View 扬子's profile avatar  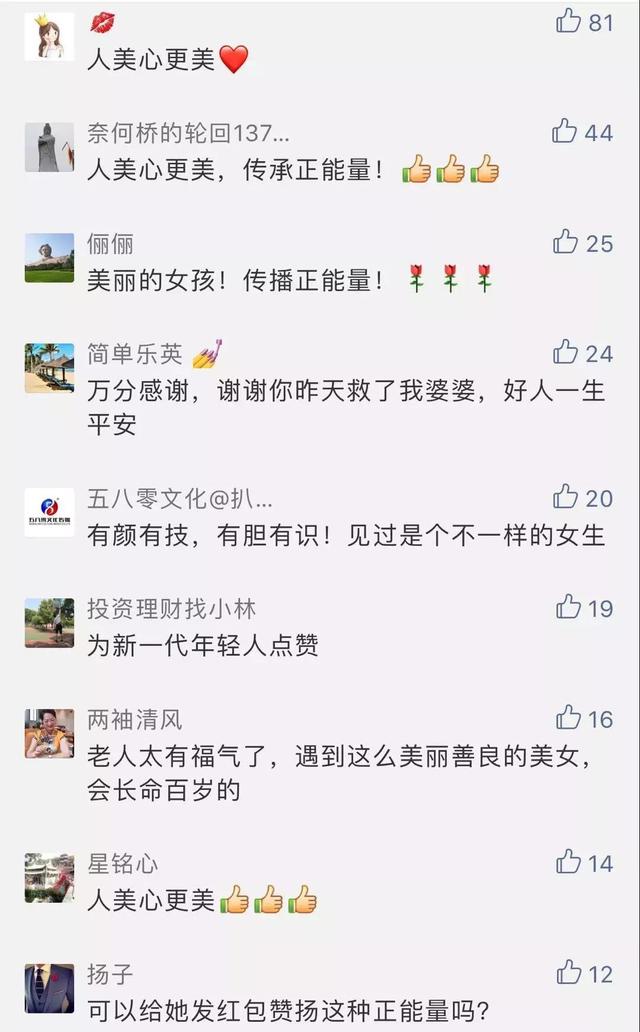pos(49,988)
